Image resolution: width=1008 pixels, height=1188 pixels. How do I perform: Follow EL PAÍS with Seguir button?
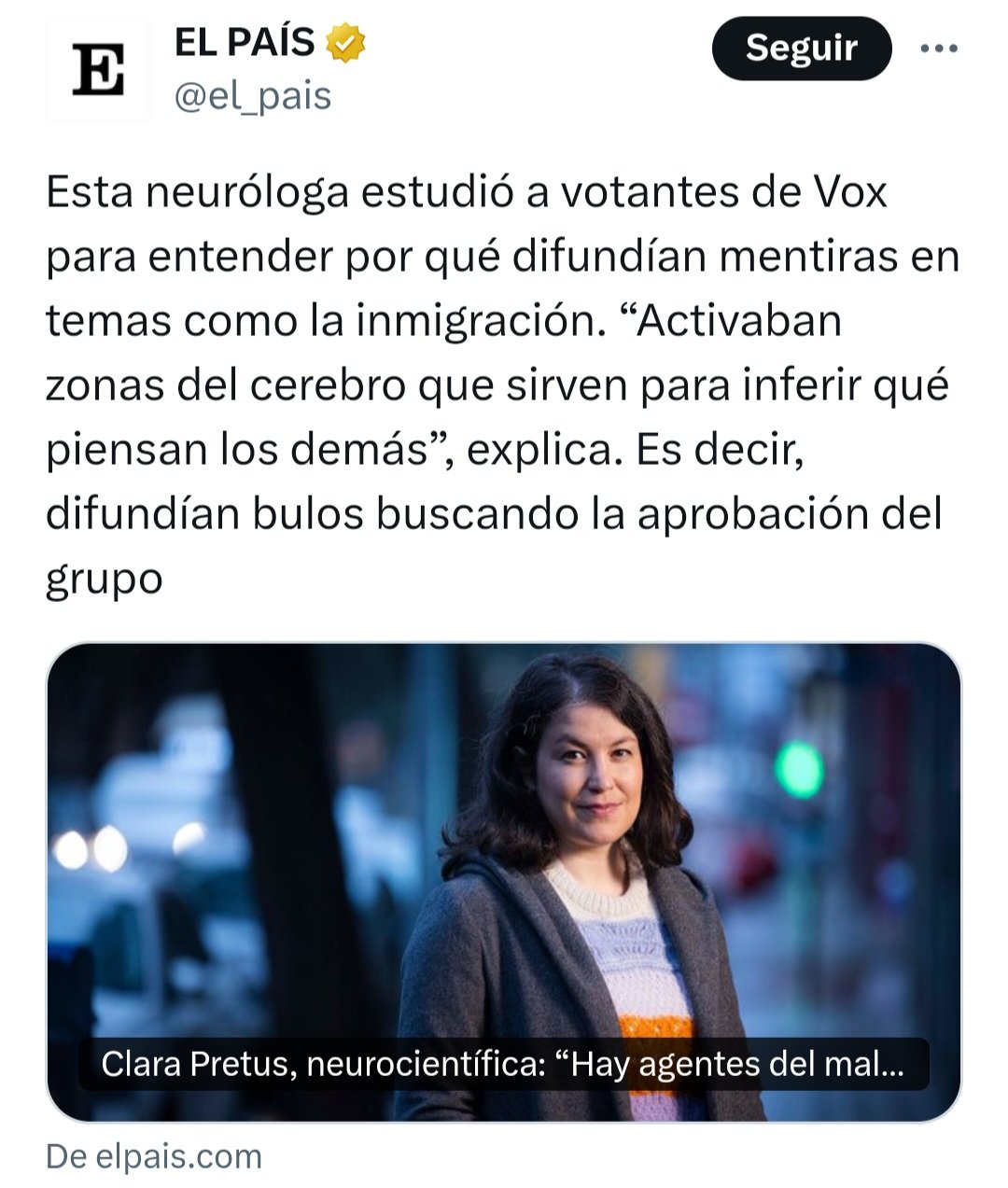click(801, 49)
